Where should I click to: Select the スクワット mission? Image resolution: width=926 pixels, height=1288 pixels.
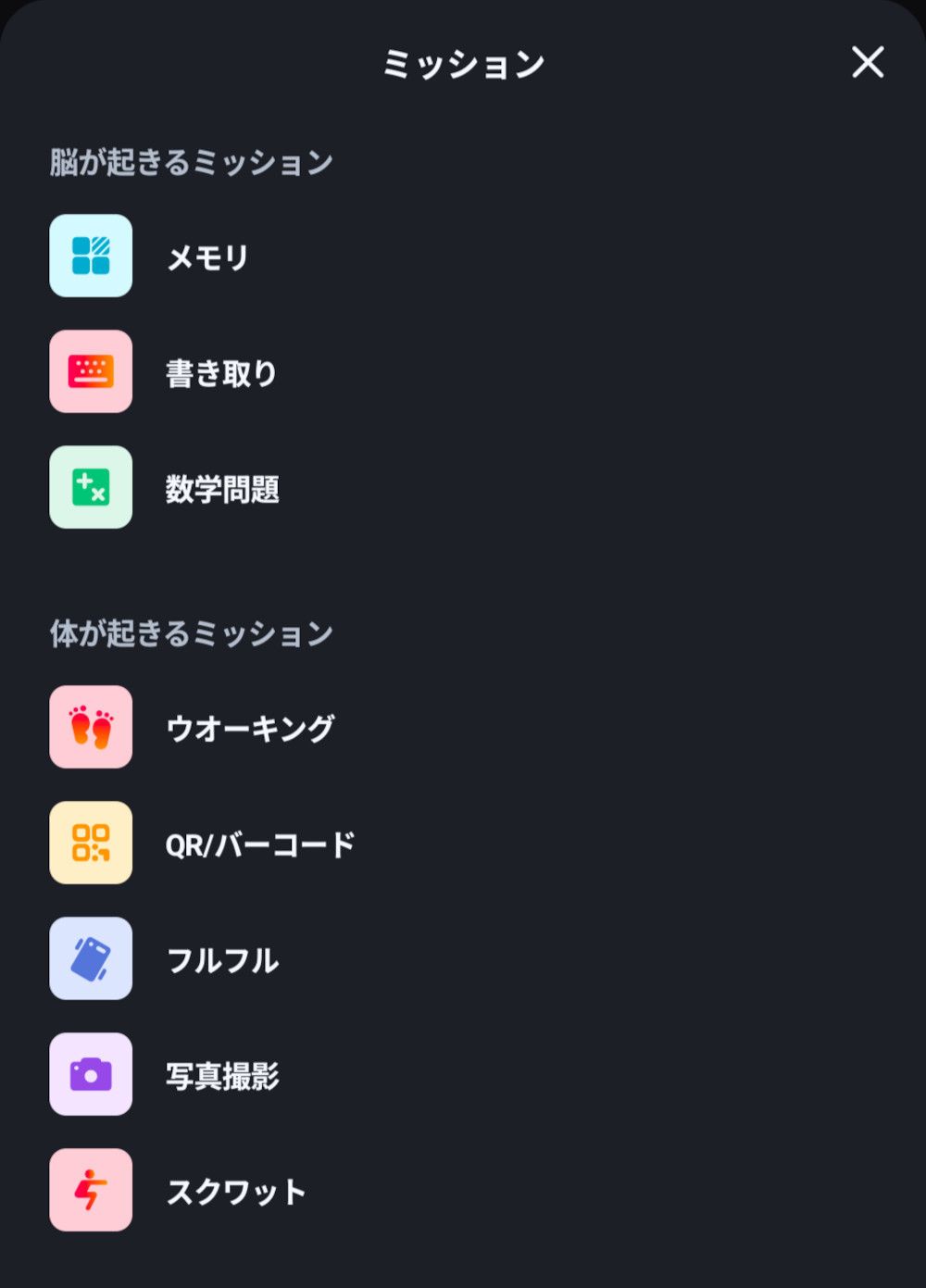click(x=235, y=1191)
